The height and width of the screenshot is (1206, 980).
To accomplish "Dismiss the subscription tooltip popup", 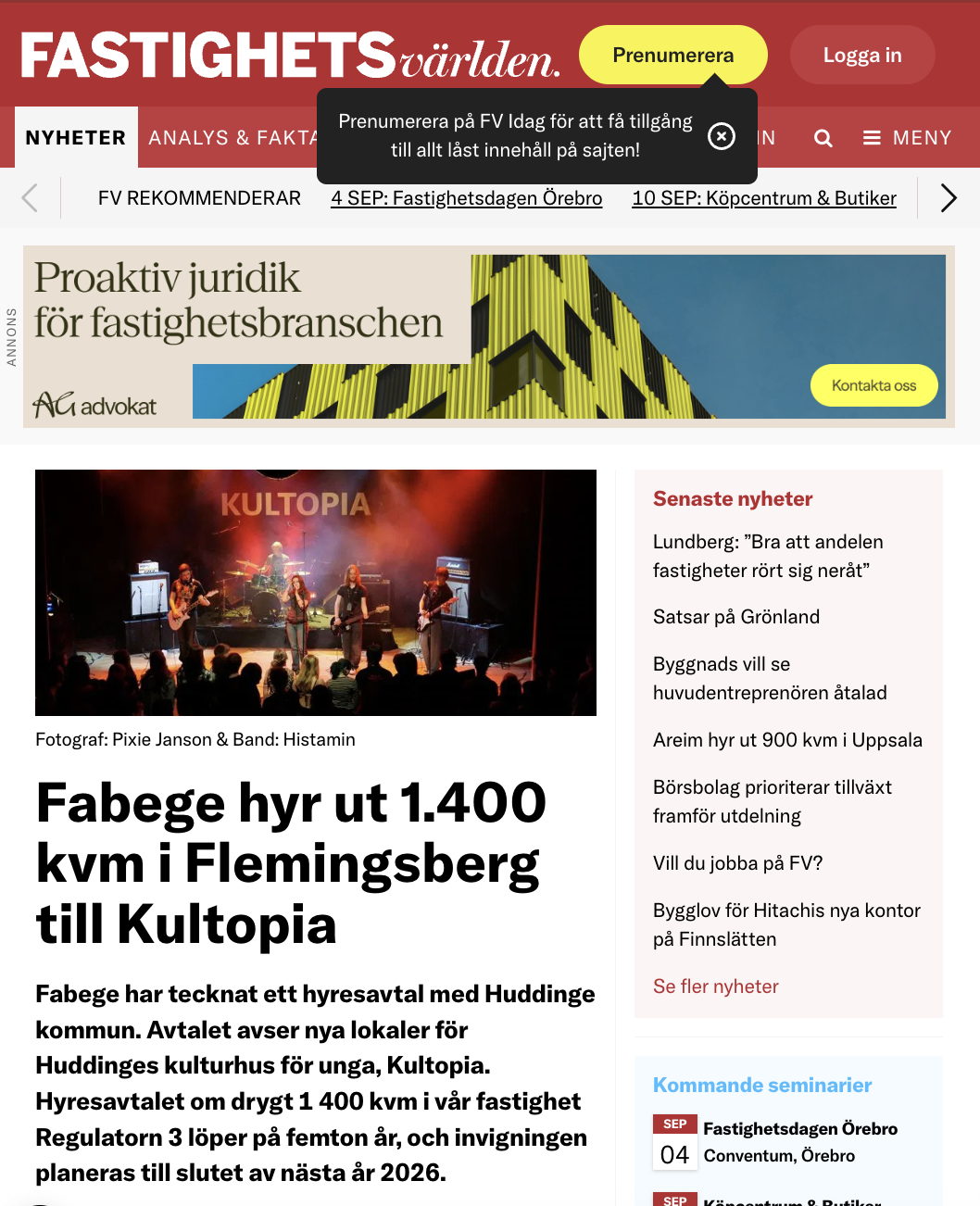I will (722, 136).
